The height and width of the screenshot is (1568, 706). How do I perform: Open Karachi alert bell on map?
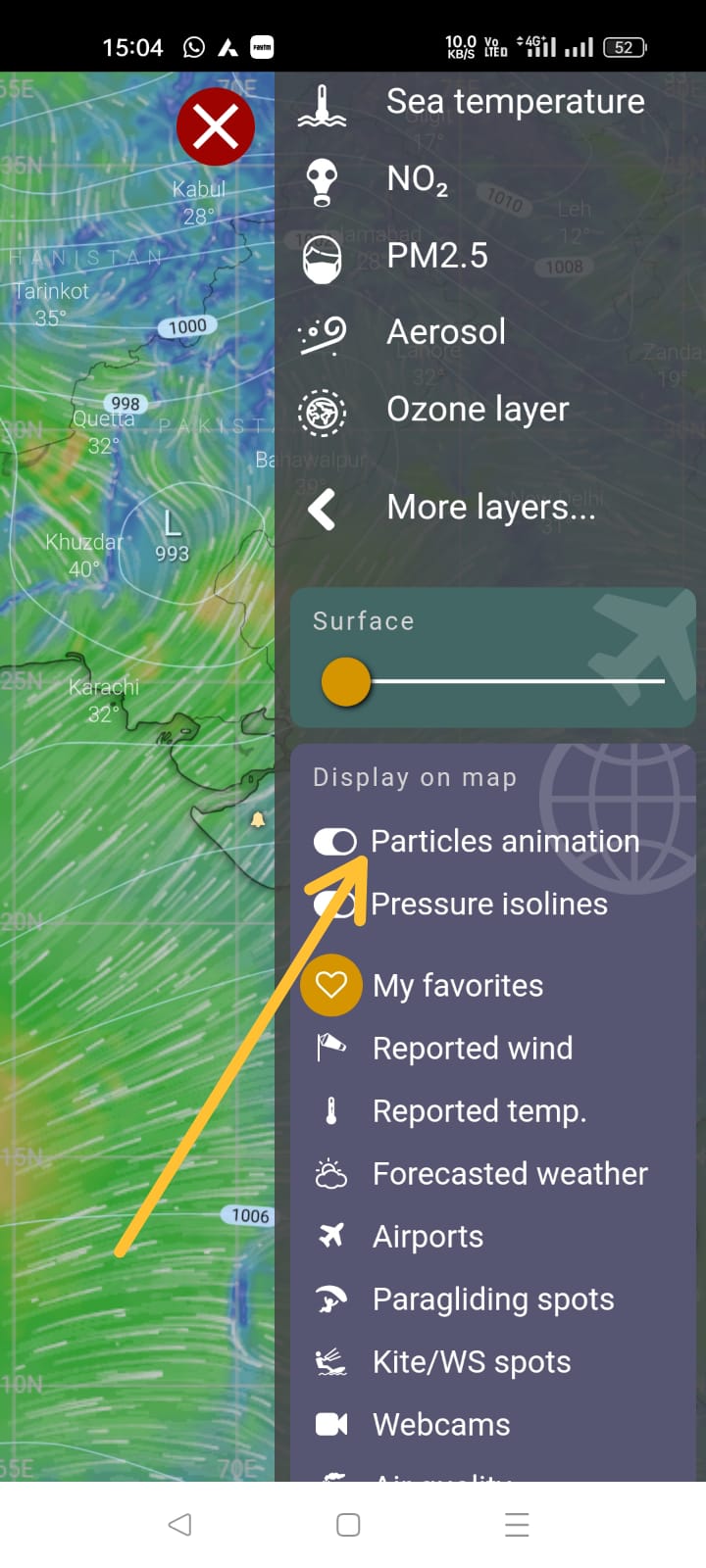258,819
